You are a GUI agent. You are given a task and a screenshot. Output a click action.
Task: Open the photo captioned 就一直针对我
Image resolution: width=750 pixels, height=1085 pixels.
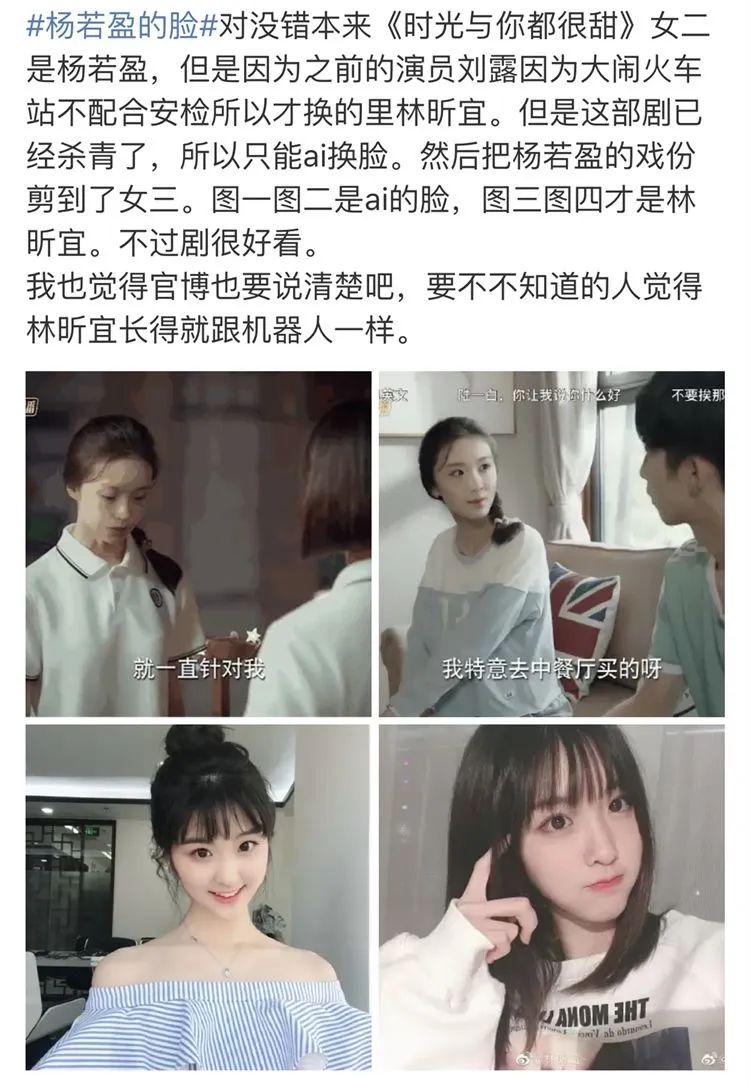pyautogui.click(x=198, y=543)
